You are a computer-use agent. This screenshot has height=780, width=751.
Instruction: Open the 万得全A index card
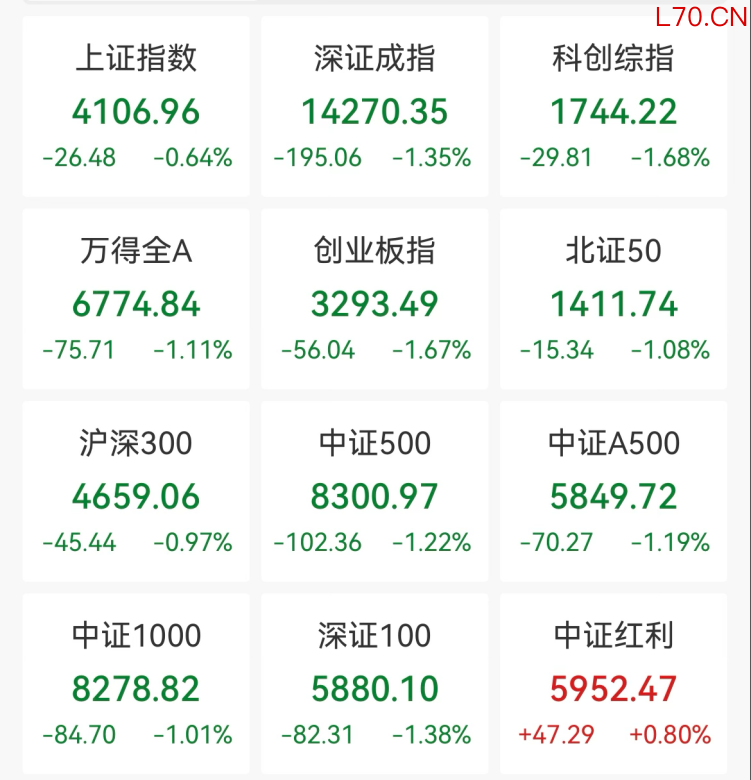(x=136, y=299)
